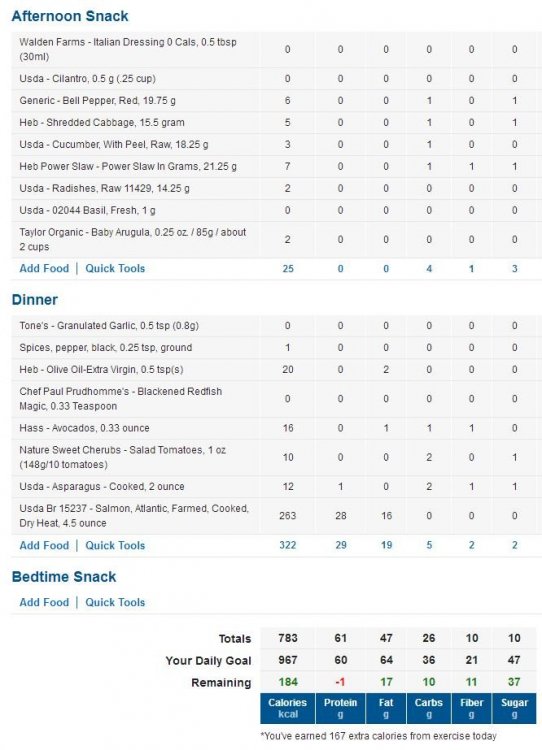Add food to the Bedtime Snack
Screen dimensions: 542x750
pos(44,602)
